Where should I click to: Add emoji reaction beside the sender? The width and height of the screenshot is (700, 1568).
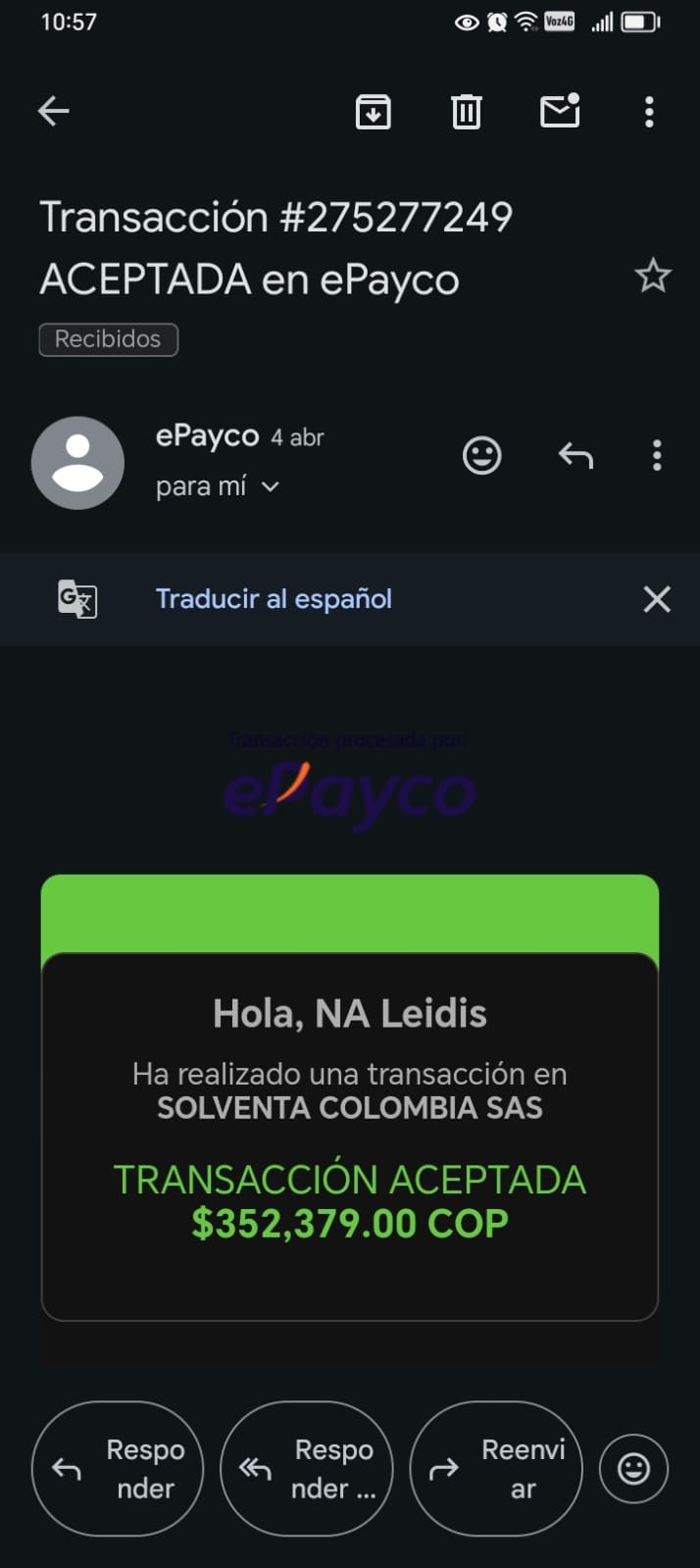[x=481, y=455]
